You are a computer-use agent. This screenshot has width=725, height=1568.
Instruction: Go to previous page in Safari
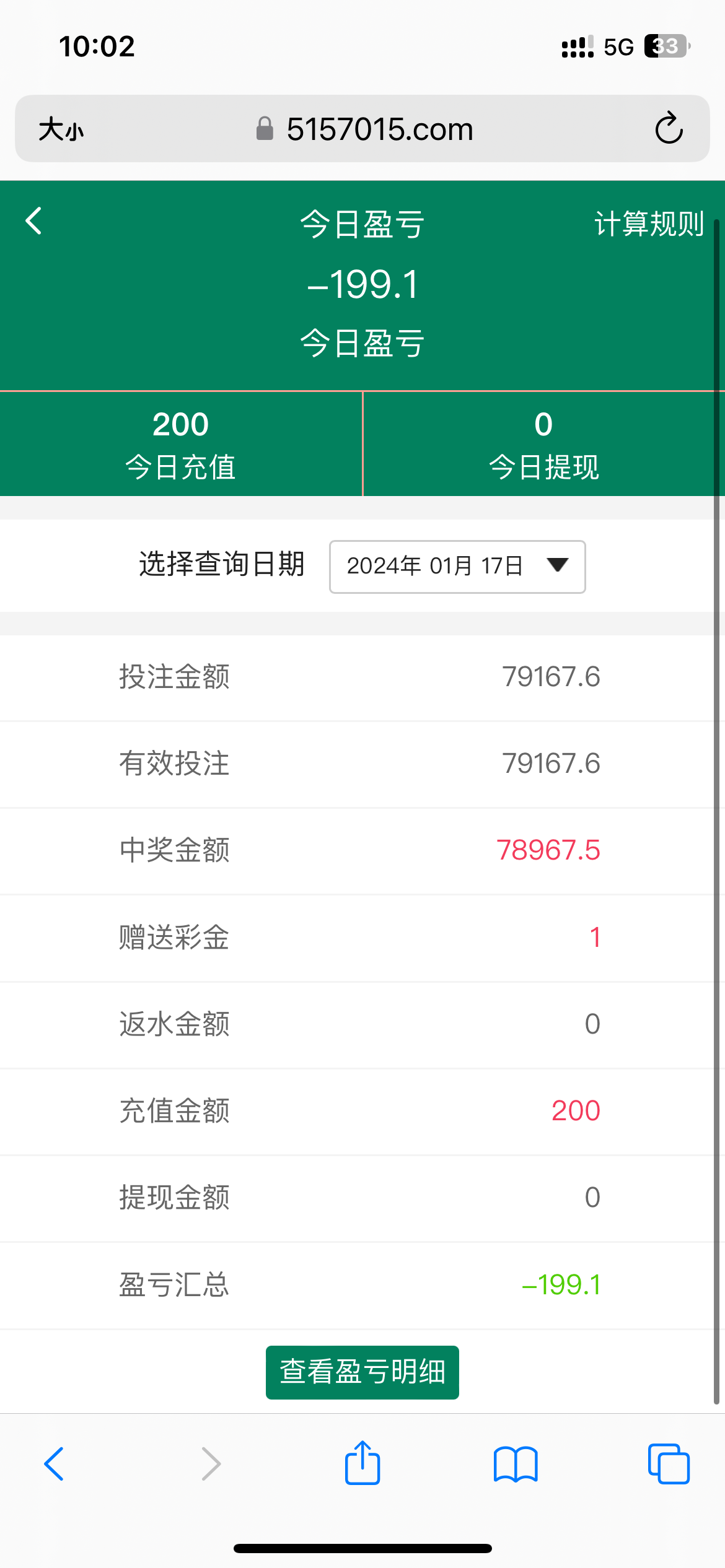tap(55, 1464)
